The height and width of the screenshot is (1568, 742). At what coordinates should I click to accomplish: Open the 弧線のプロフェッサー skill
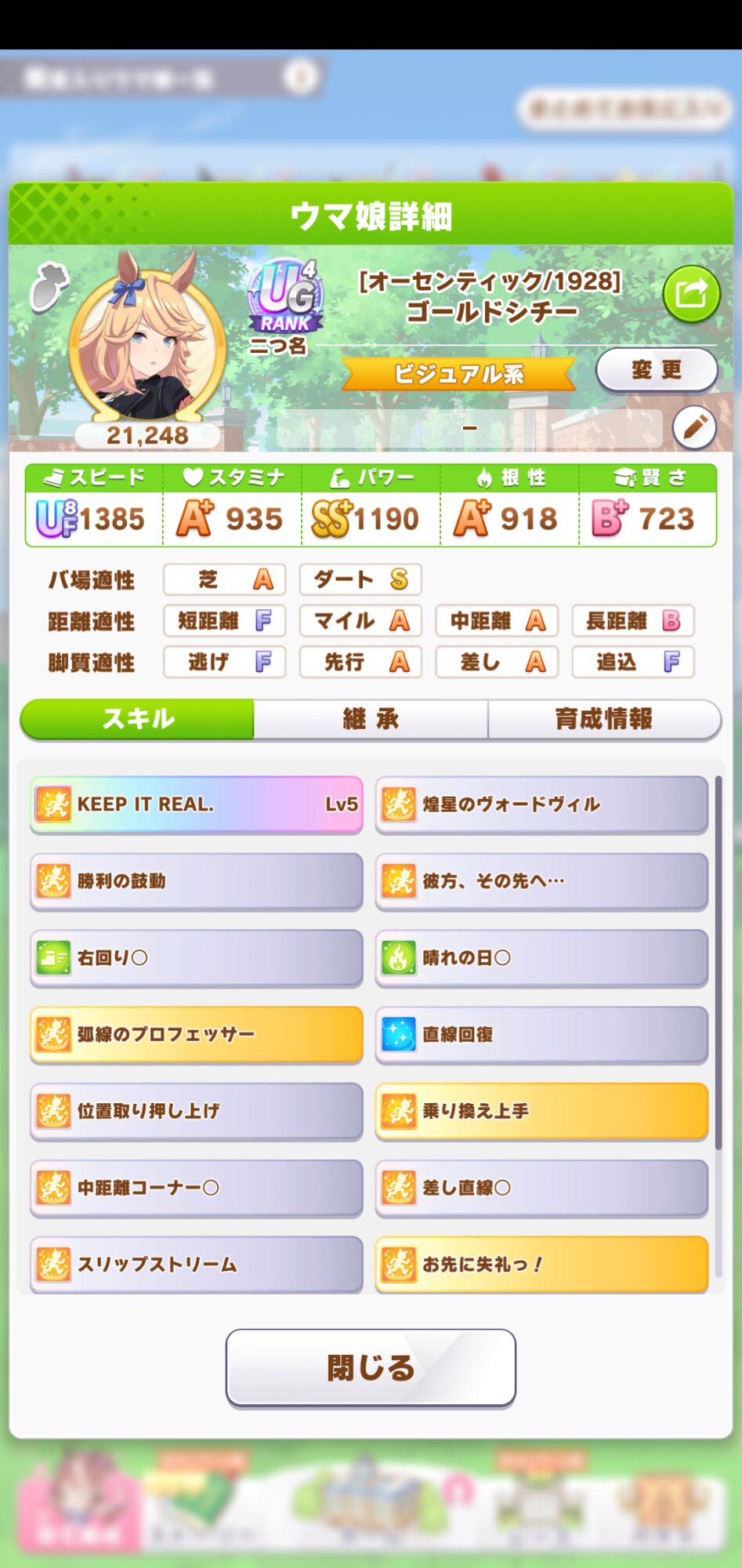coord(197,1034)
